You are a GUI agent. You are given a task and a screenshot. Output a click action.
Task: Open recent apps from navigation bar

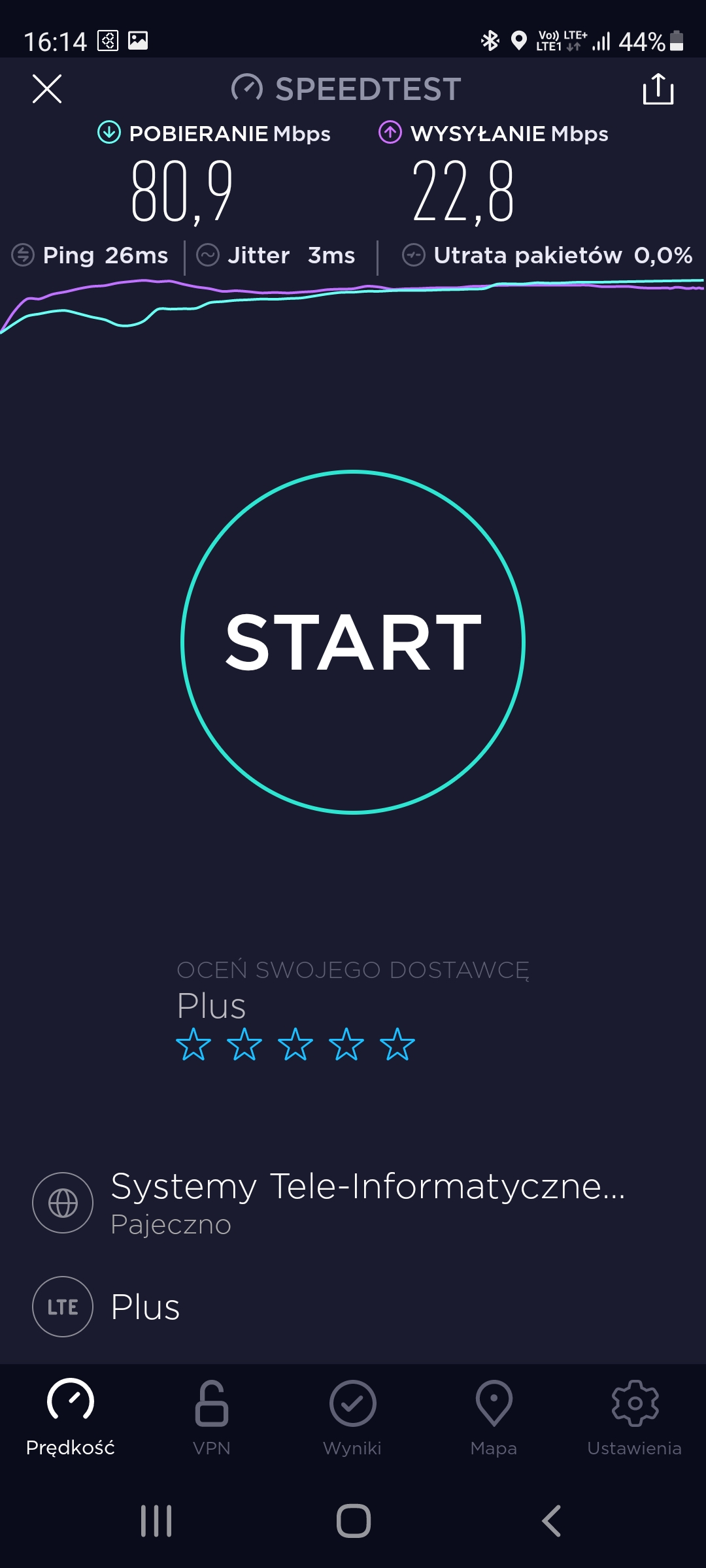[x=156, y=1521]
